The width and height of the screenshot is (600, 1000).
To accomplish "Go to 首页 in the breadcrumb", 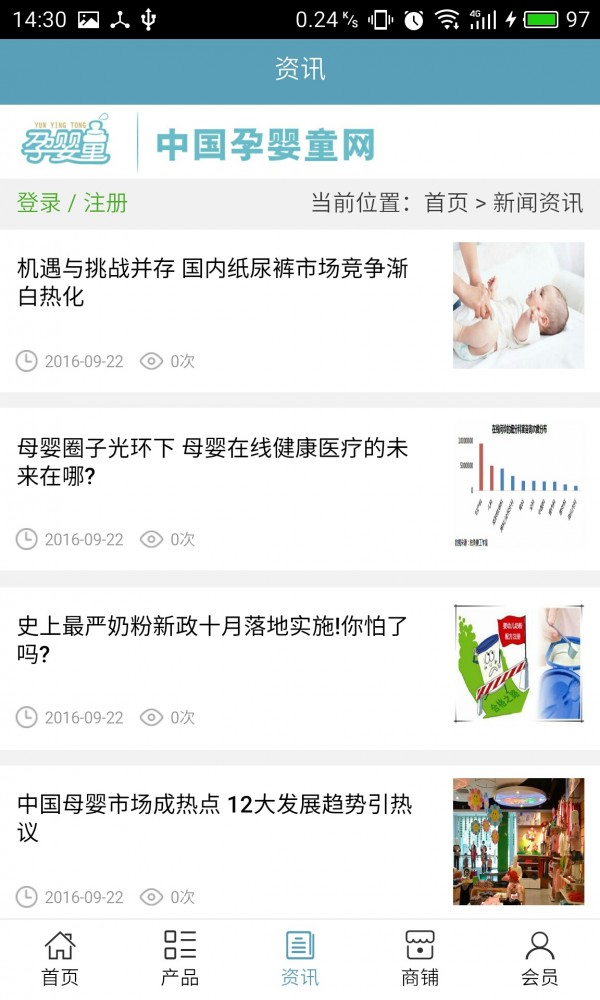I will pyautogui.click(x=446, y=203).
